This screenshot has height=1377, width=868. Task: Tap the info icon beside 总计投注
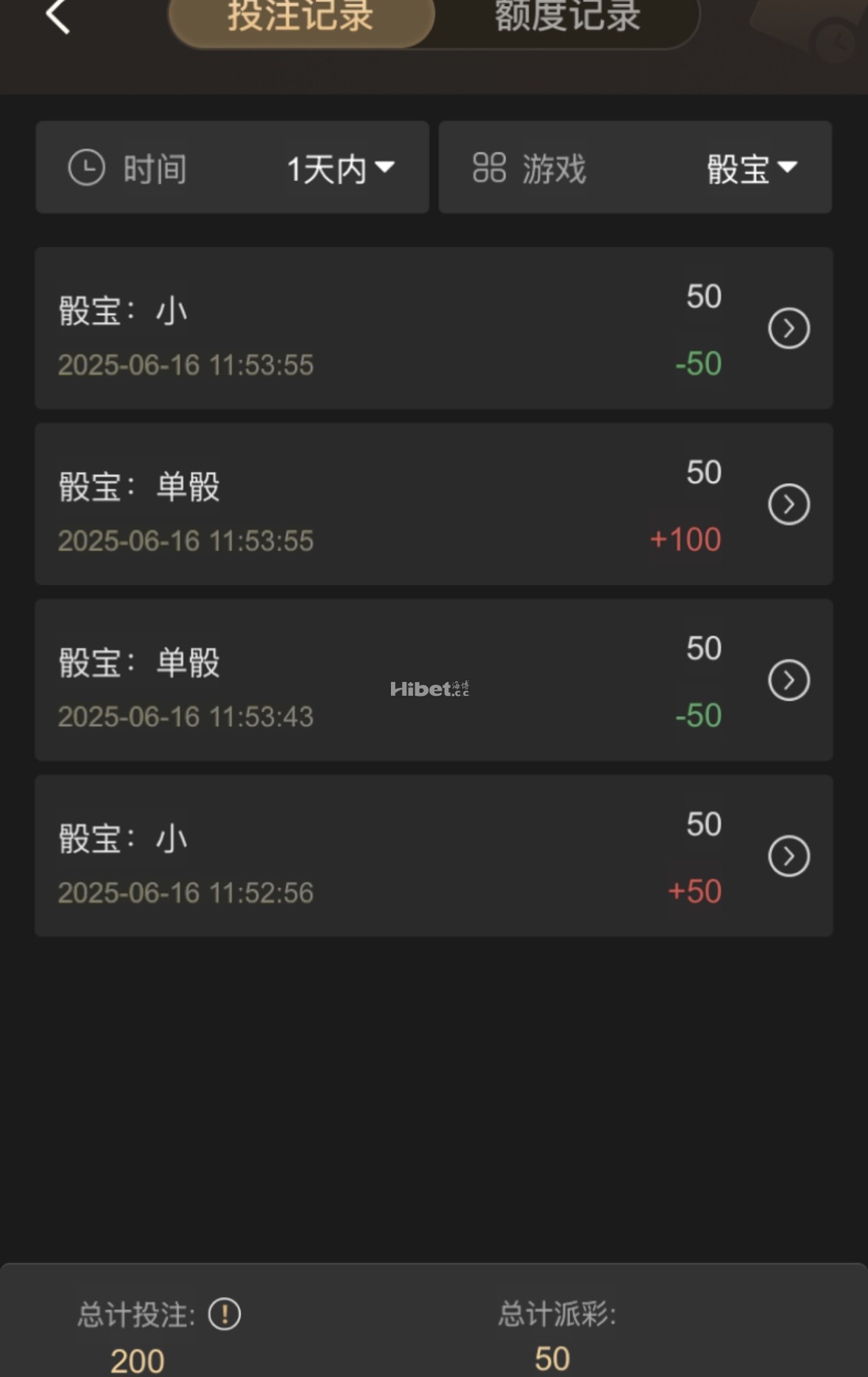(x=225, y=1314)
